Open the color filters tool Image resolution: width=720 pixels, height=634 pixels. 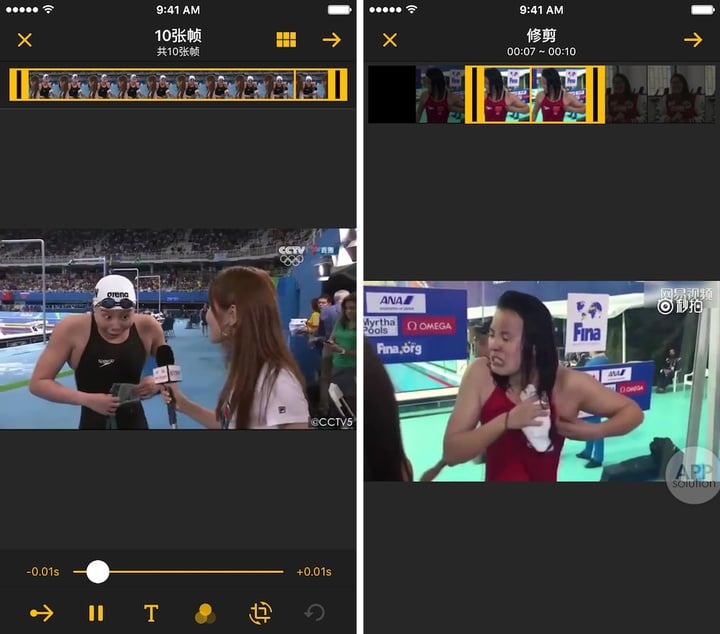pos(205,613)
